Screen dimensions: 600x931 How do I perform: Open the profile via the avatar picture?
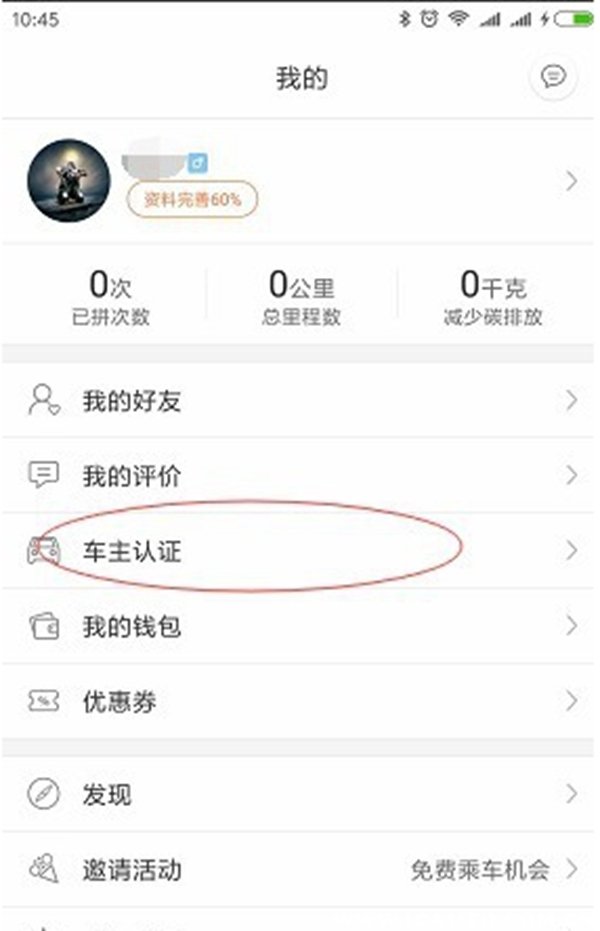point(69,181)
